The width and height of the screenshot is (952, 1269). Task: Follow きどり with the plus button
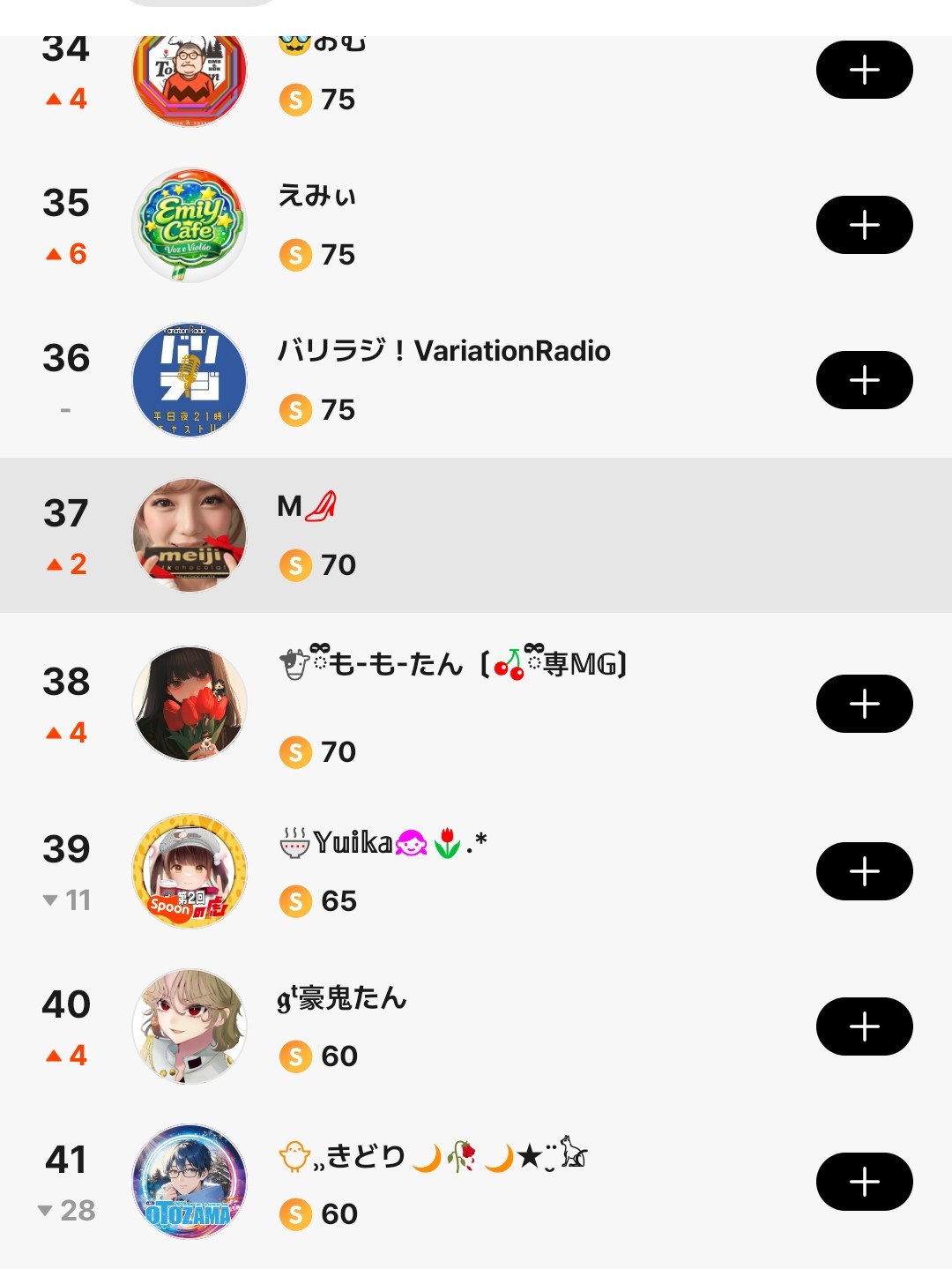[x=864, y=1182]
